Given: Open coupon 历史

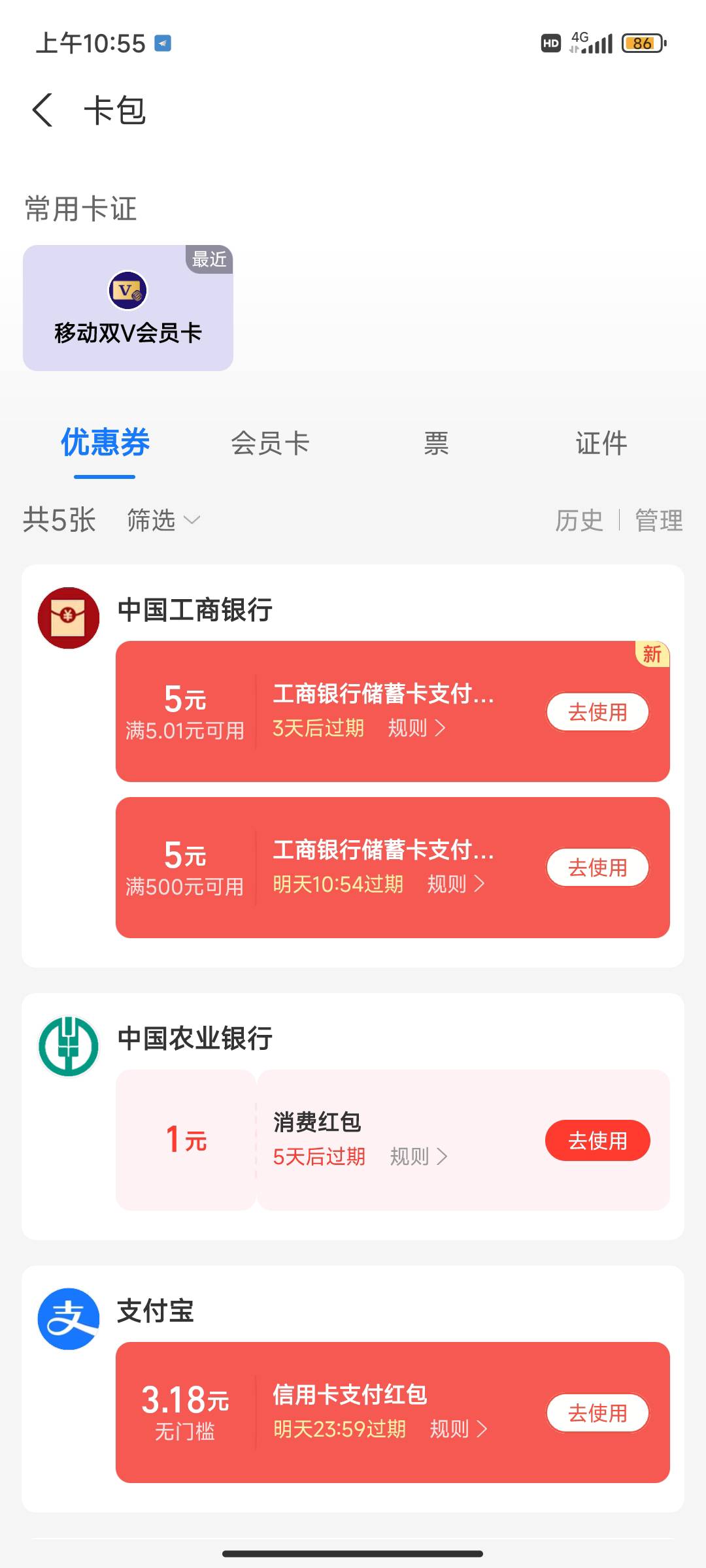Looking at the screenshot, I should 579,521.
